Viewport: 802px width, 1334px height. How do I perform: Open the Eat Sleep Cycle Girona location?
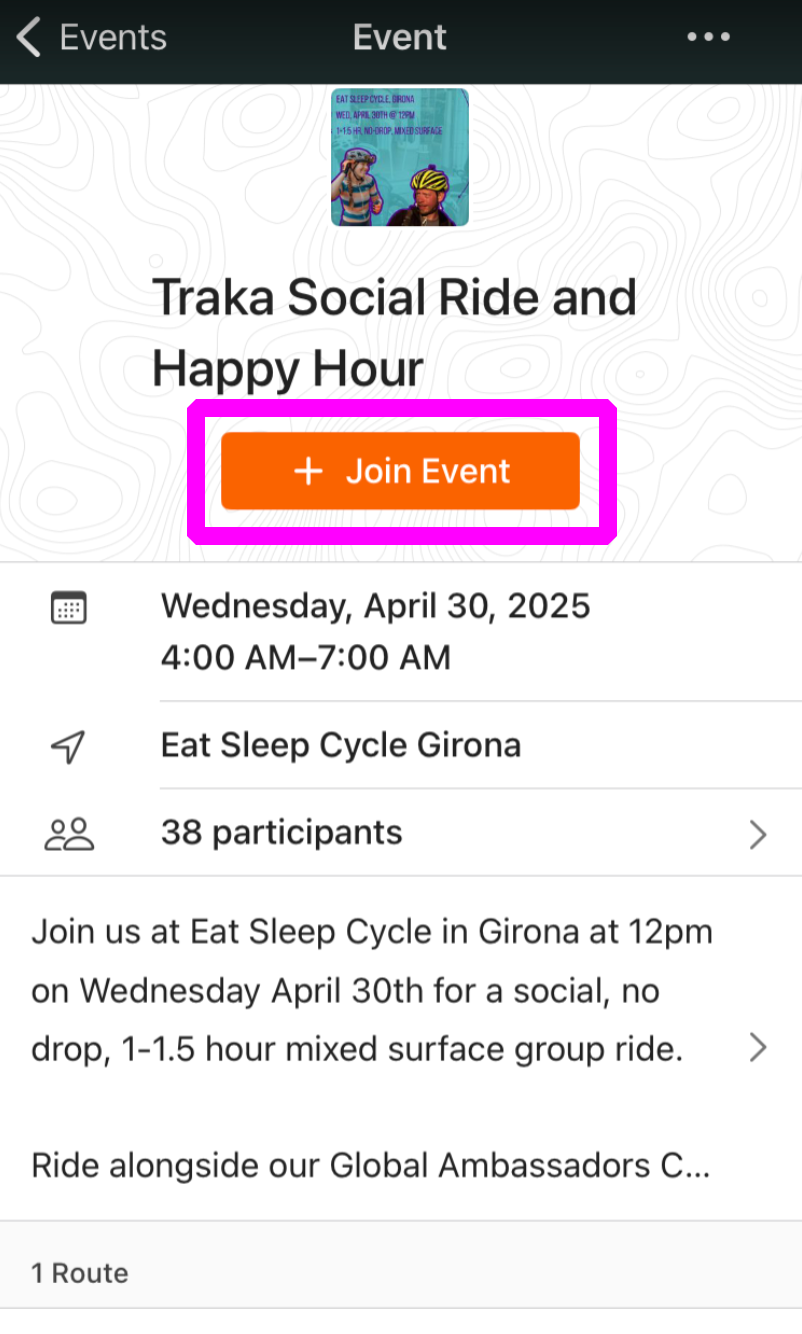click(x=401, y=745)
